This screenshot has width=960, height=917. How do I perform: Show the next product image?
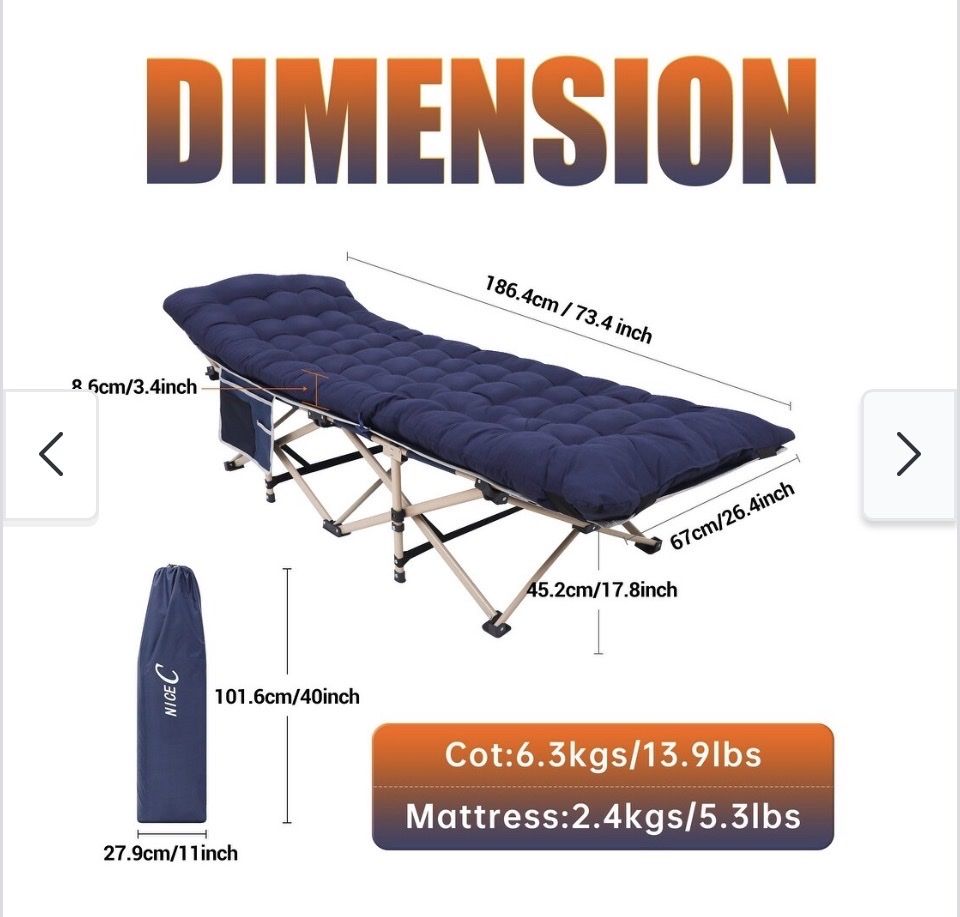click(x=908, y=455)
